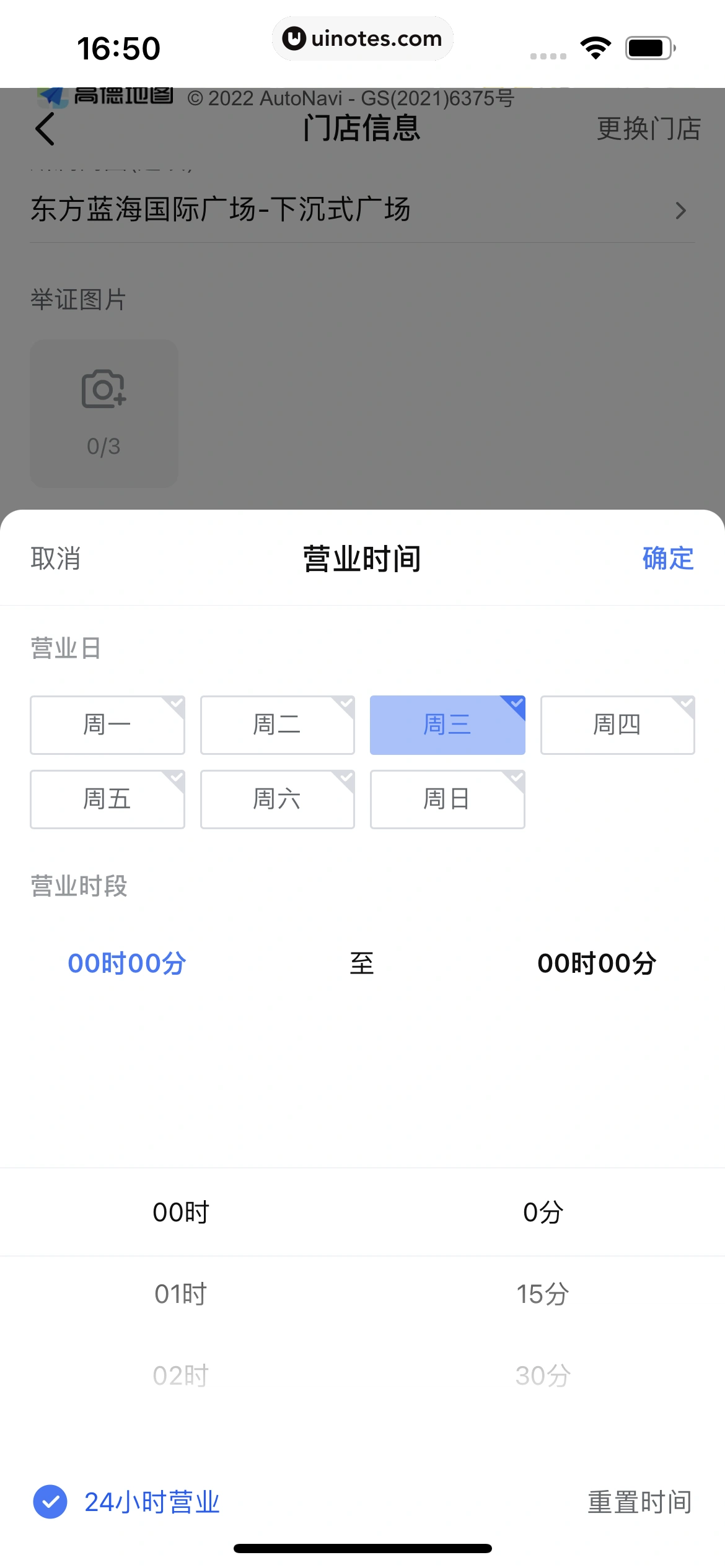This screenshot has height=1568, width=725.
Task: Open the end time picker on the right
Action: tap(597, 963)
